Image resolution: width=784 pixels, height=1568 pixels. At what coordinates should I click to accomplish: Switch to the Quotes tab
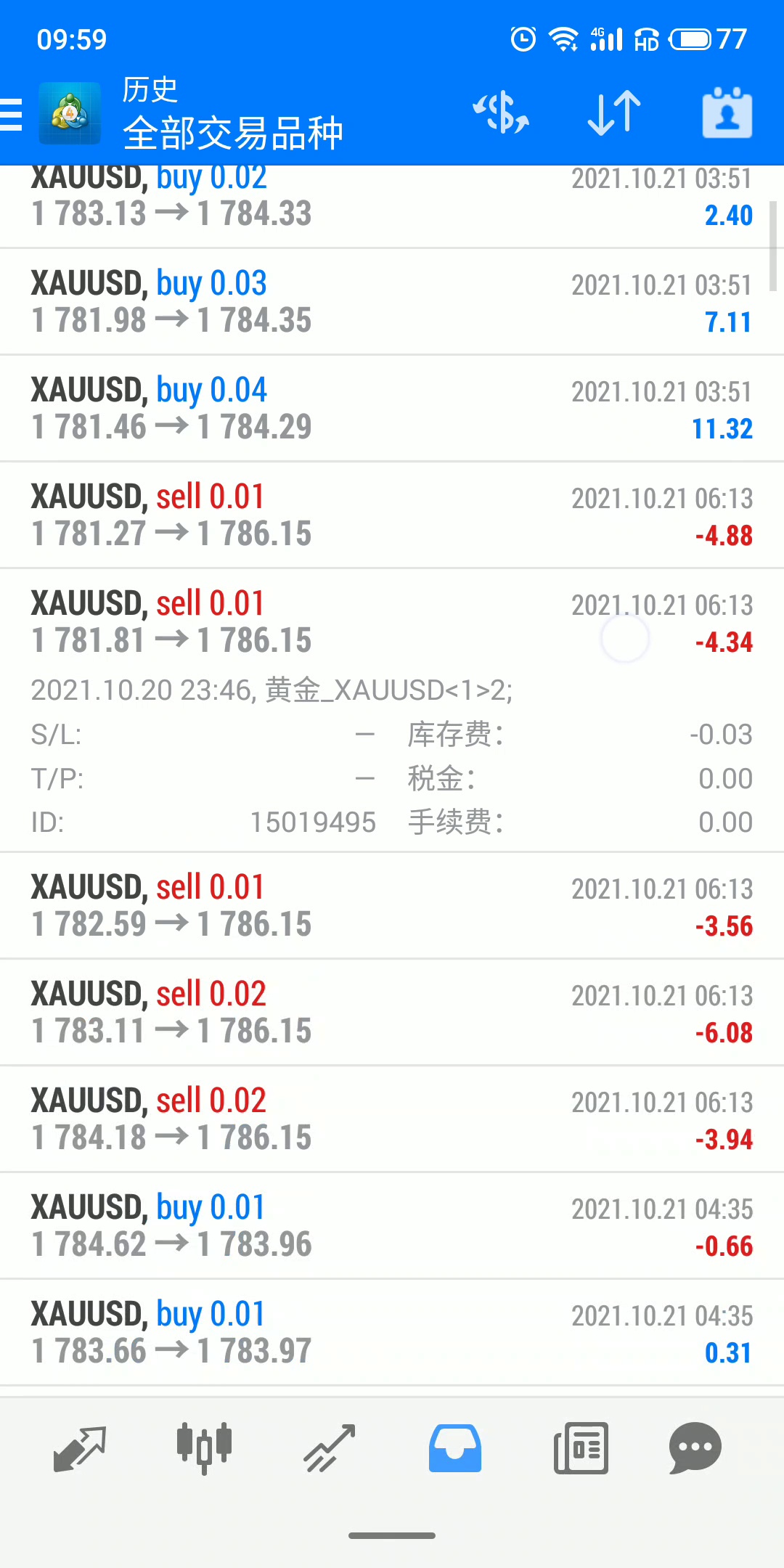tap(80, 1447)
